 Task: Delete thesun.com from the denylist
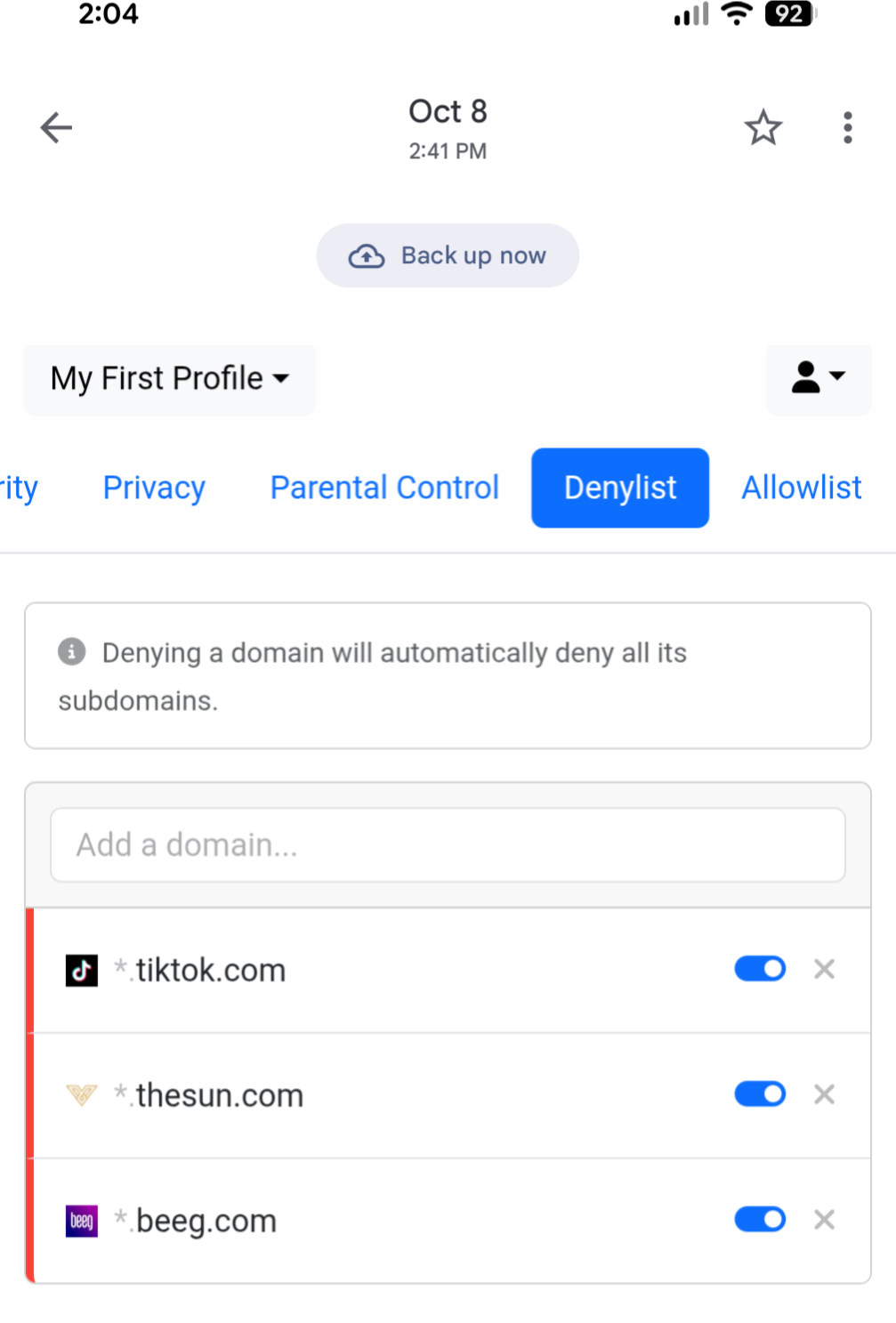[x=824, y=1094]
